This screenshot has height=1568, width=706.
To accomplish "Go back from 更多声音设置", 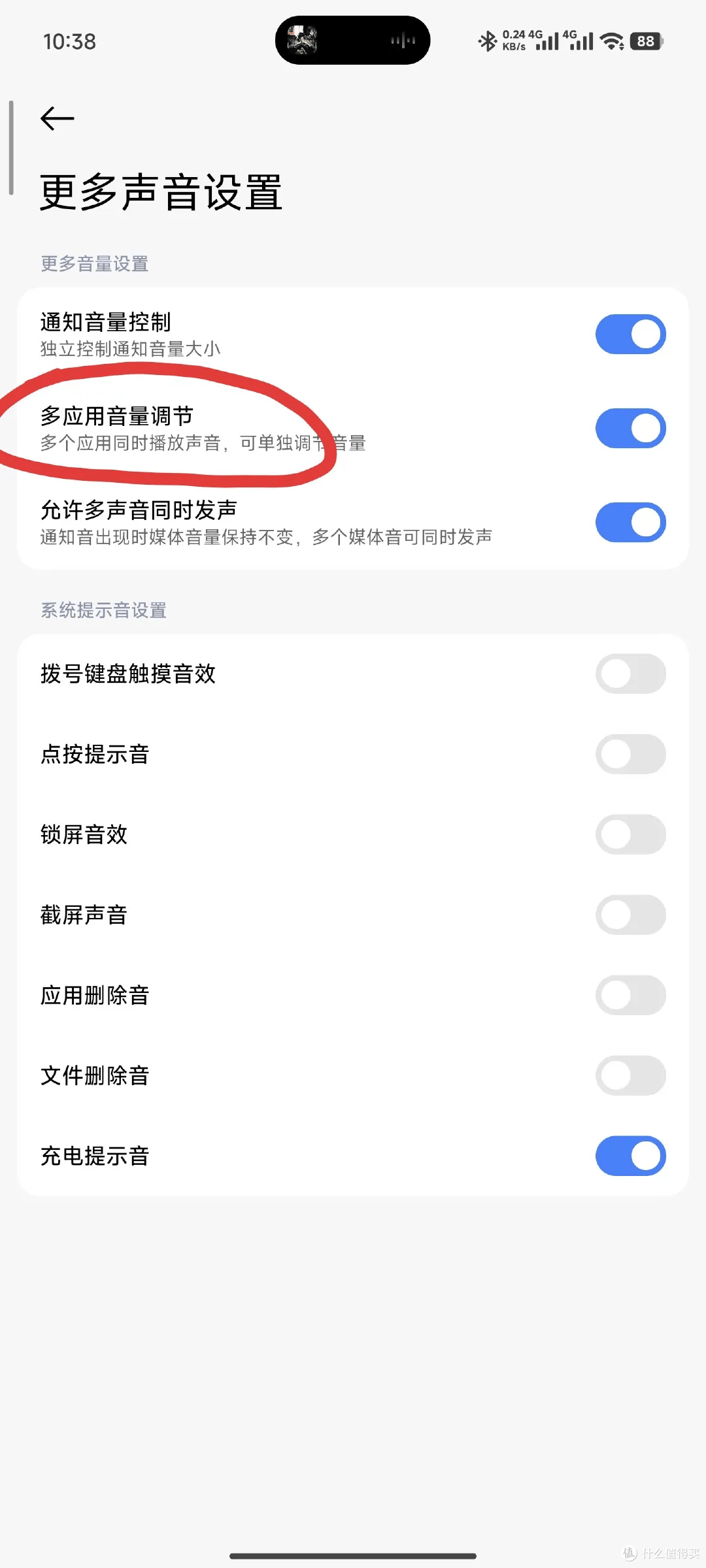I will tap(58, 119).
